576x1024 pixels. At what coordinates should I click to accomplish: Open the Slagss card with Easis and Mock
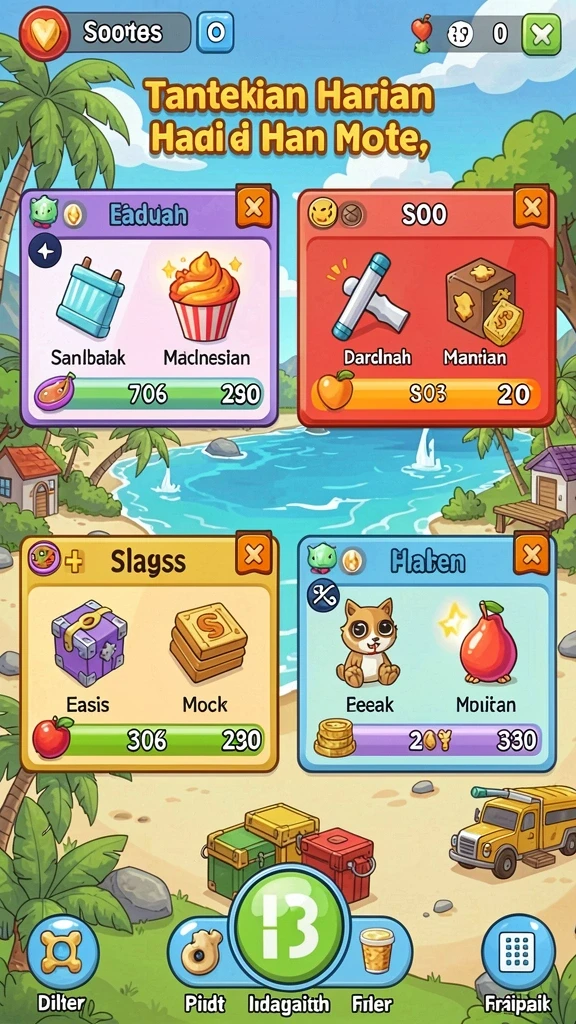pos(150,654)
